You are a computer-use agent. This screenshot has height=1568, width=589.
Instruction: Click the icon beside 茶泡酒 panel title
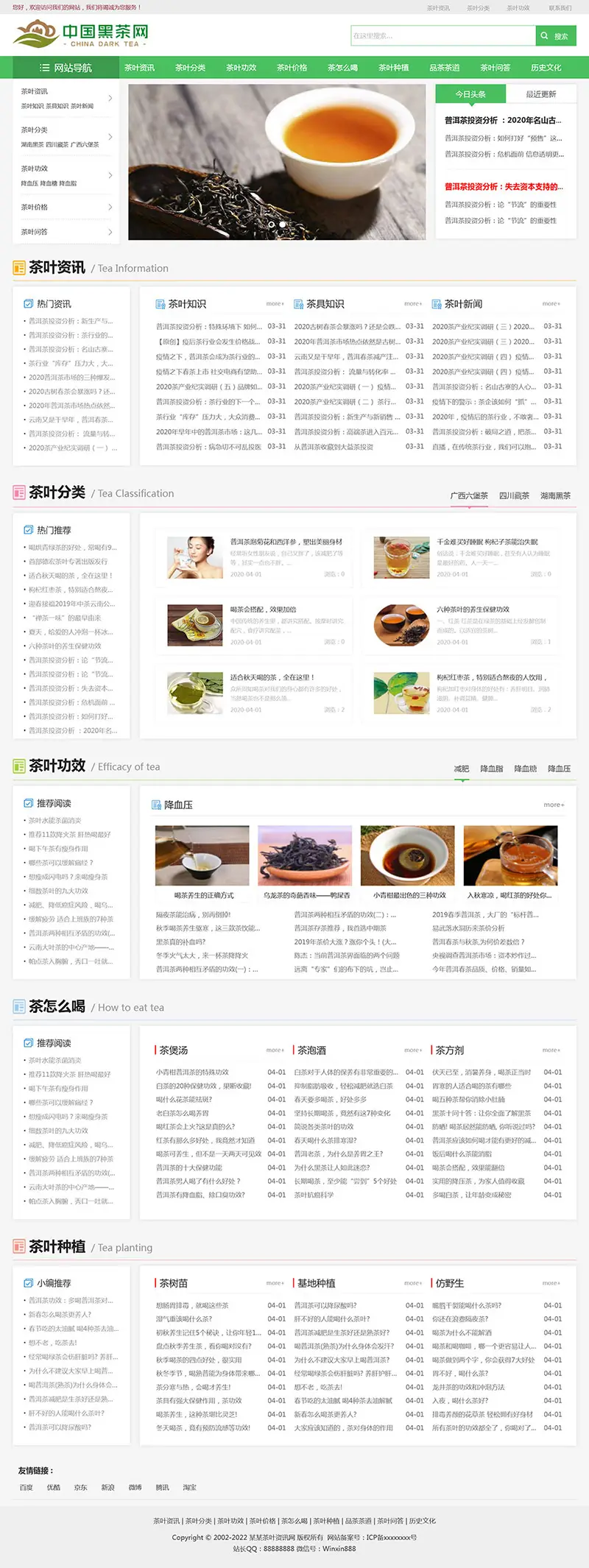[x=292, y=1050]
